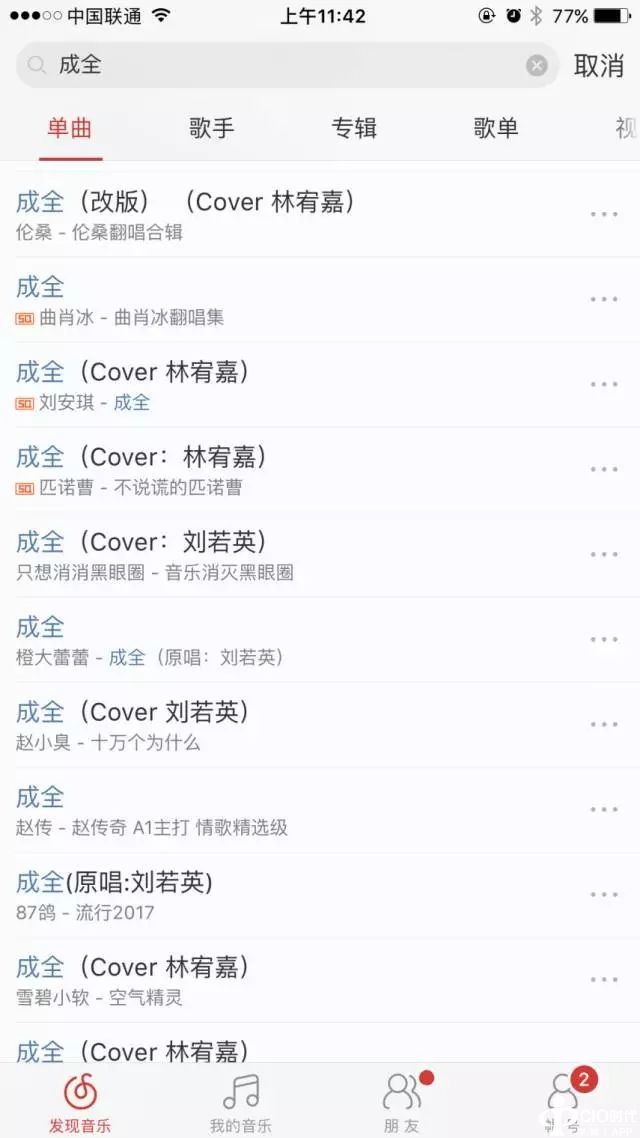The width and height of the screenshot is (640, 1138).
Task: Switch to the 歌单 tab
Action: (x=496, y=128)
